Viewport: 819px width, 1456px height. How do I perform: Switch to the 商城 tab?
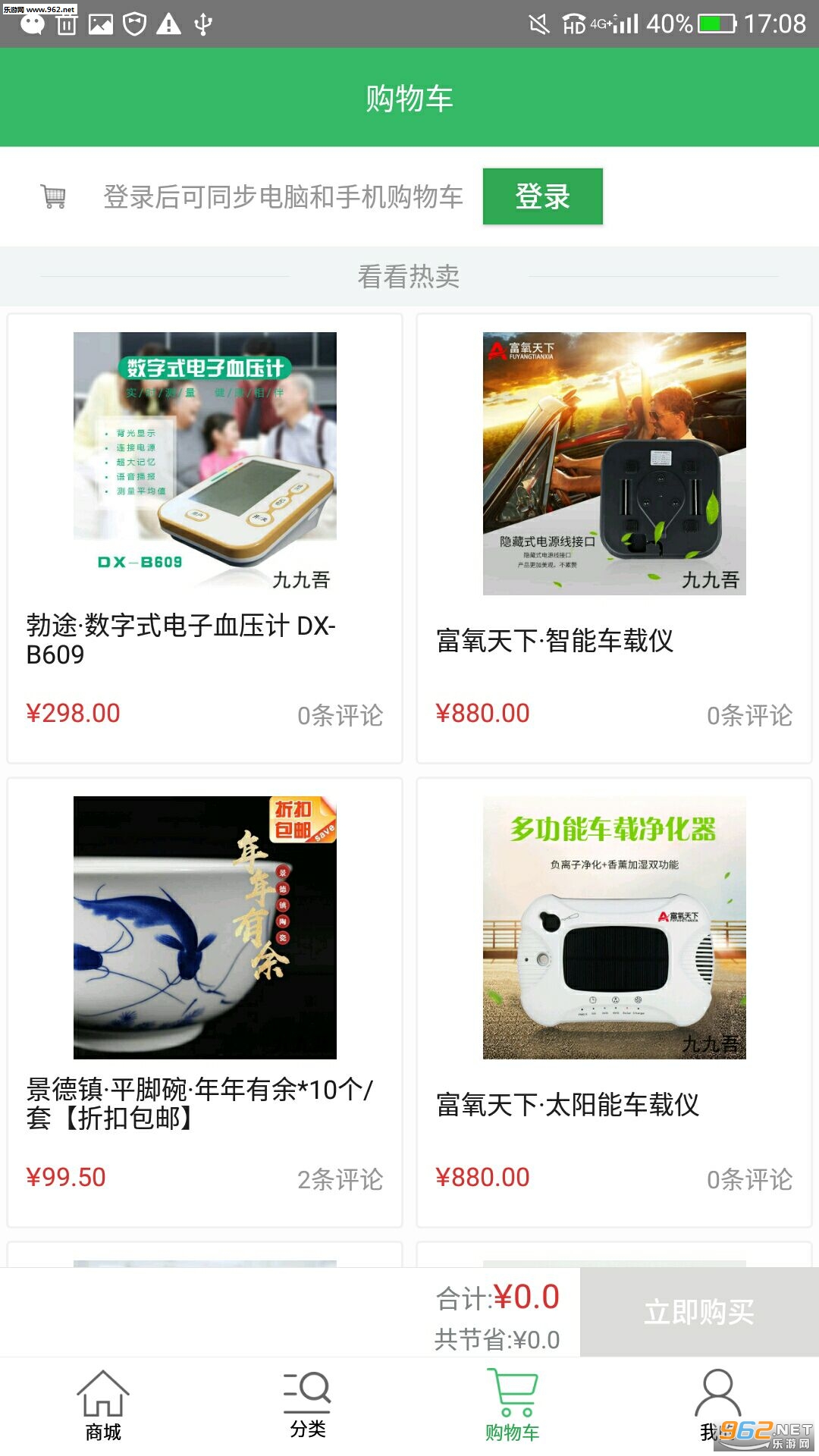pyautogui.click(x=103, y=1405)
